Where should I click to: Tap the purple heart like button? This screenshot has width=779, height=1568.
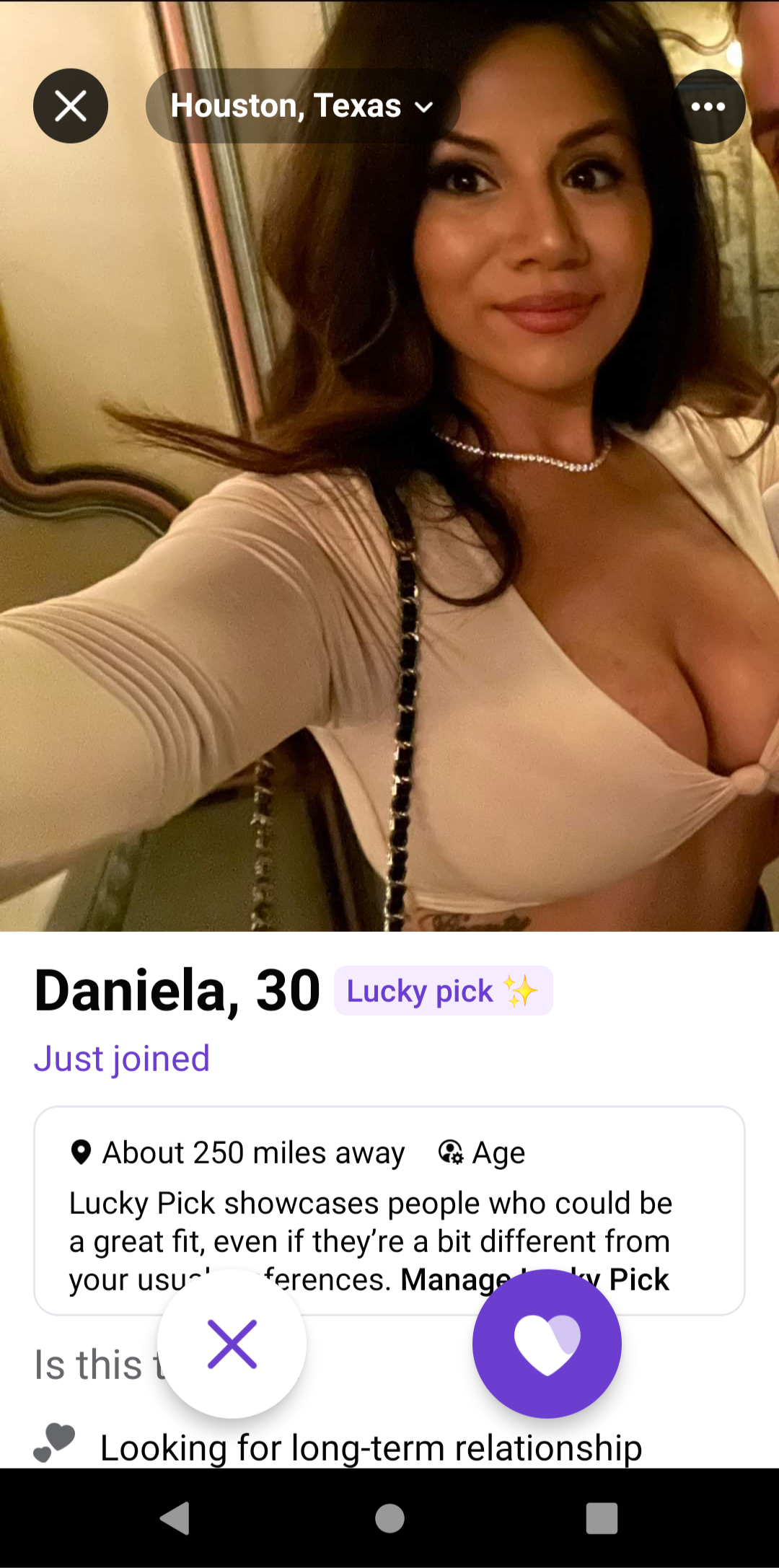coord(547,1344)
